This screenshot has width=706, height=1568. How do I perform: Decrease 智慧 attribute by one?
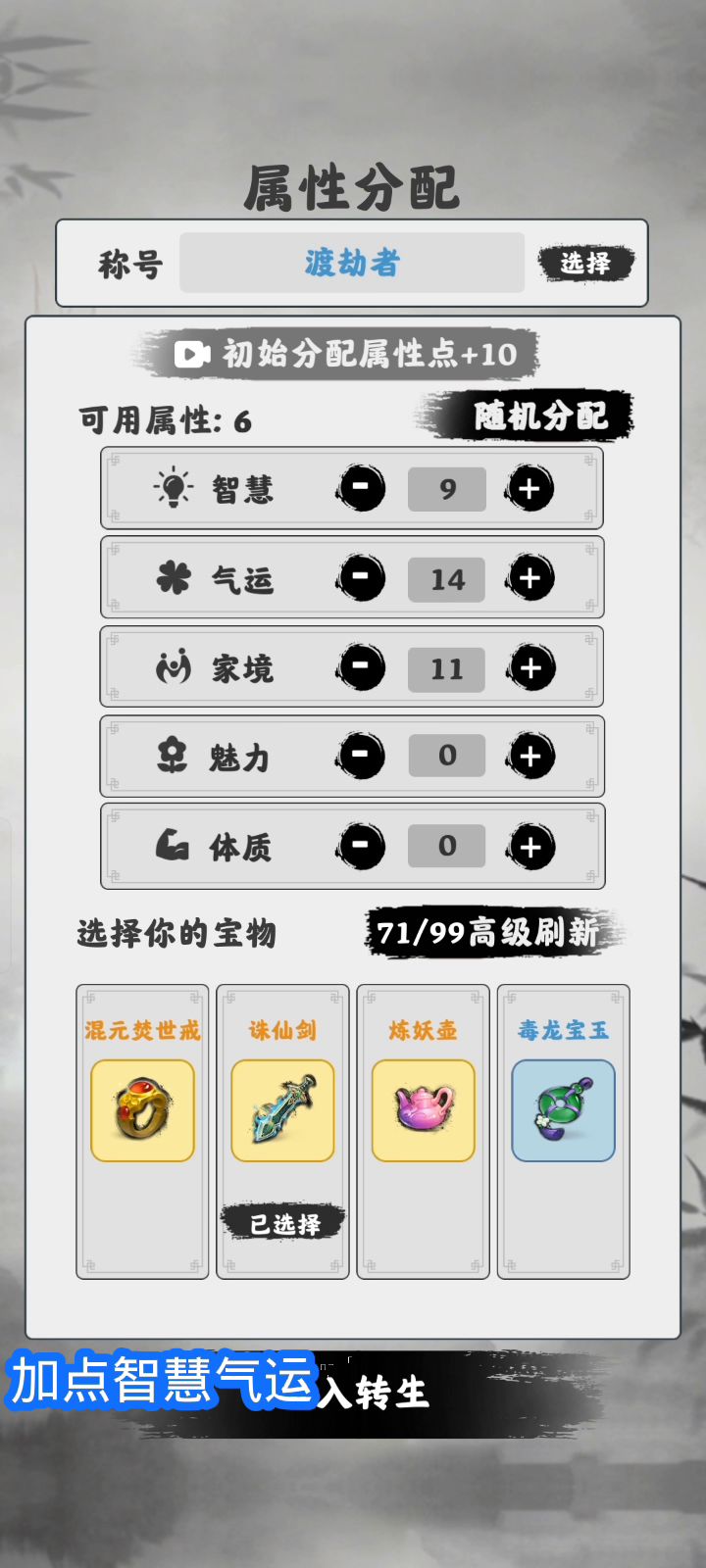click(361, 488)
